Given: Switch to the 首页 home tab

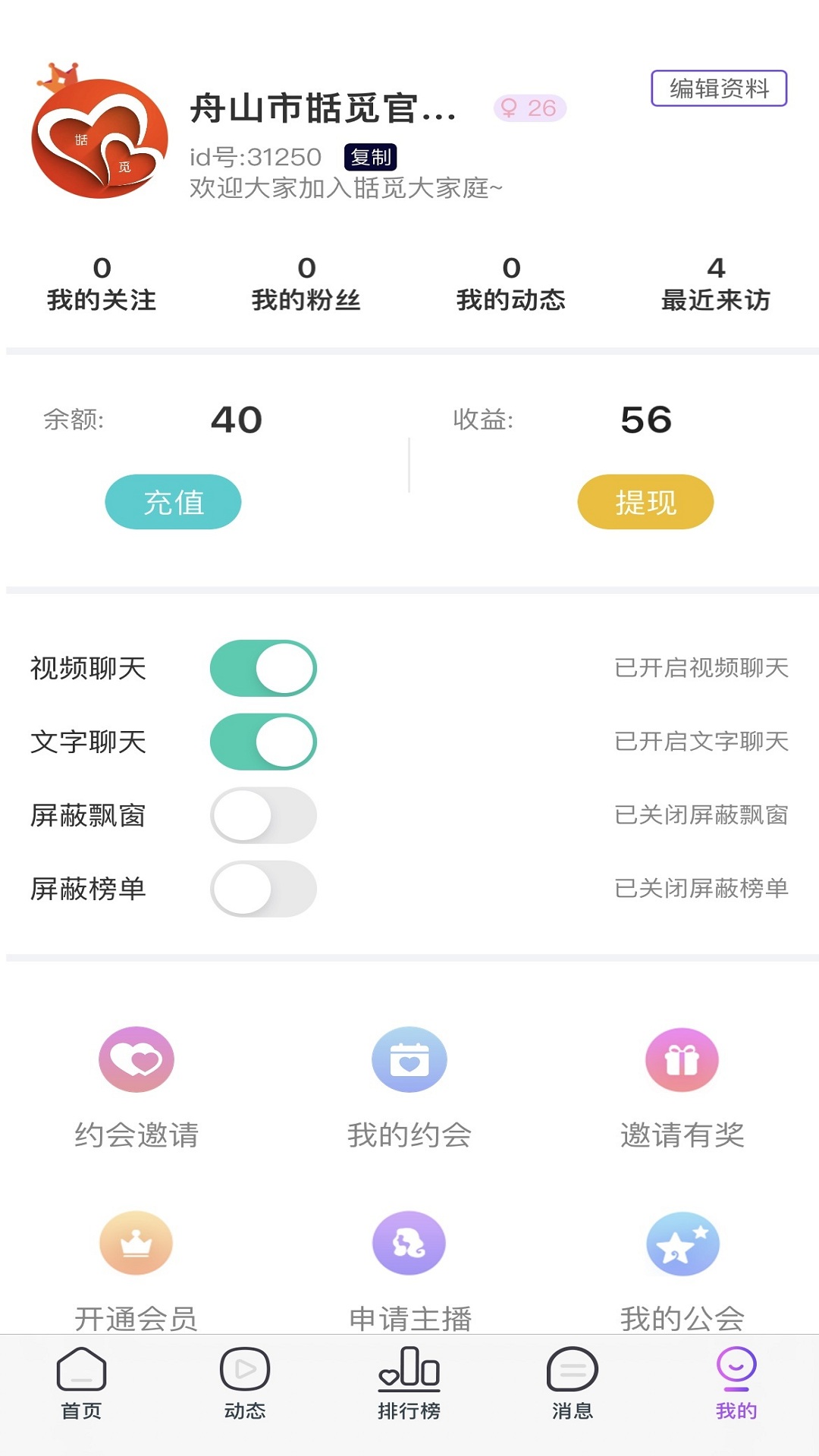Looking at the screenshot, I should (x=81, y=1384).
